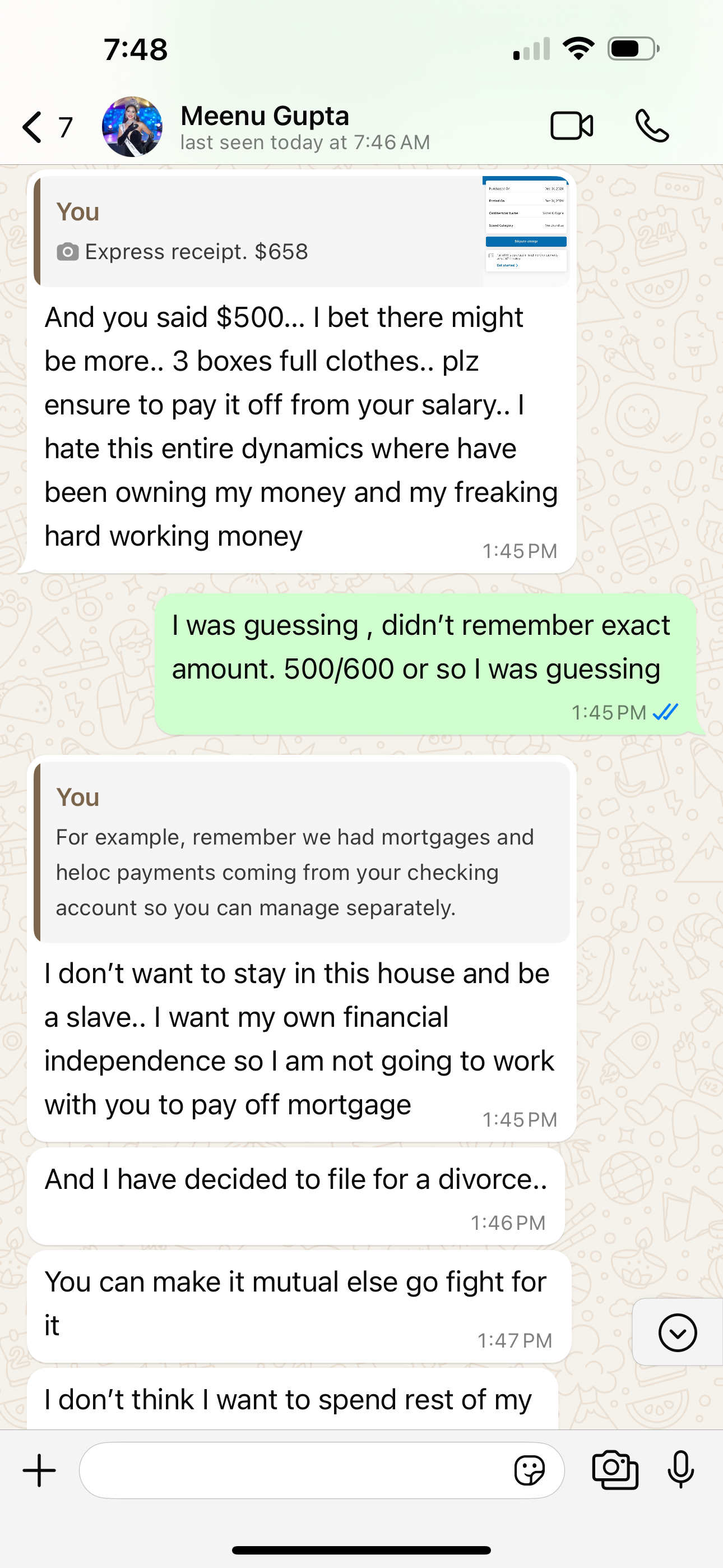Screen dimensions: 723x1568
Task: Open the attachment plus menu
Action: pyautogui.click(x=40, y=1470)
